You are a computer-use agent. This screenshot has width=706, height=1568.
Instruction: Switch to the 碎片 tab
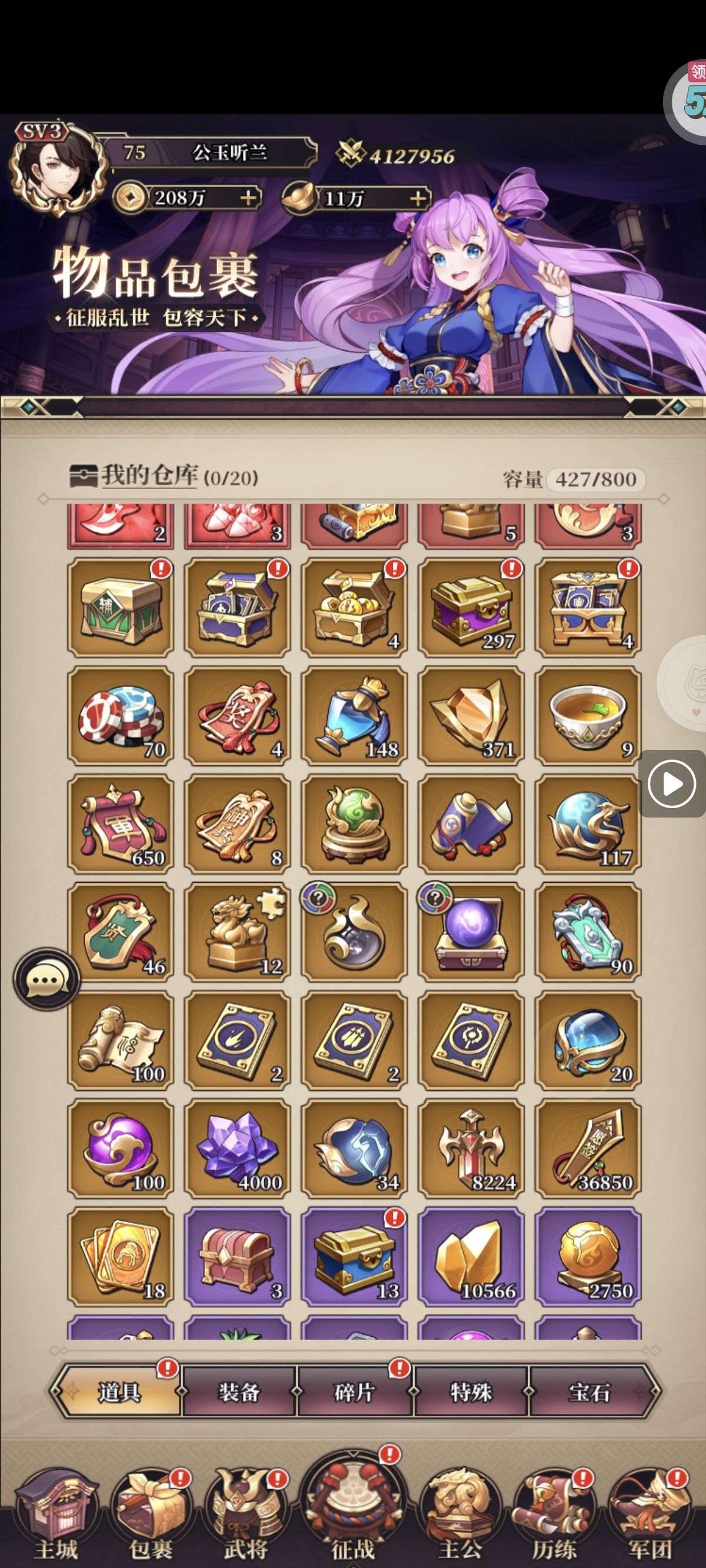pos(354,1392)
